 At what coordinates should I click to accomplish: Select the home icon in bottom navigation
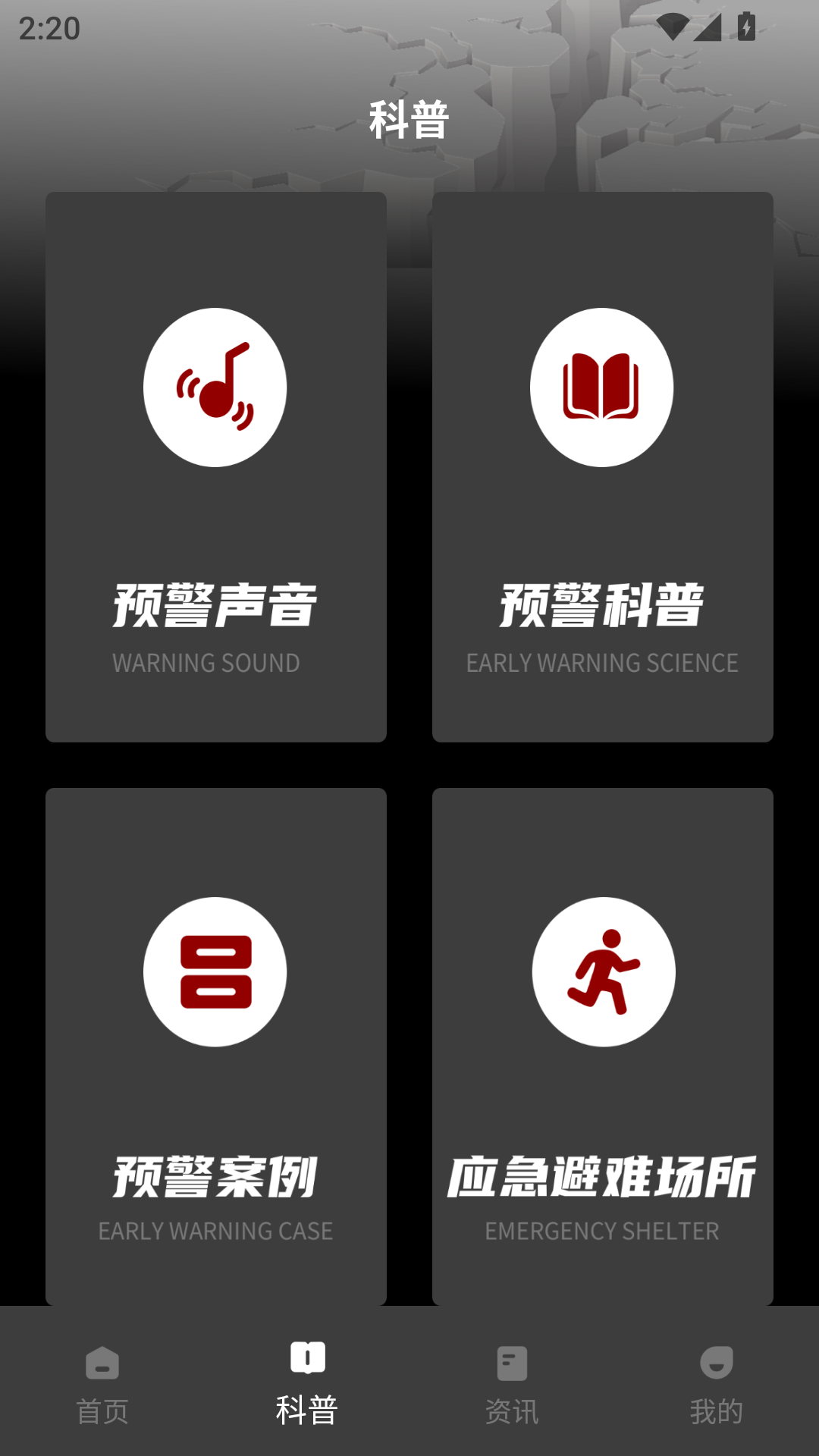pos(102,1361)
